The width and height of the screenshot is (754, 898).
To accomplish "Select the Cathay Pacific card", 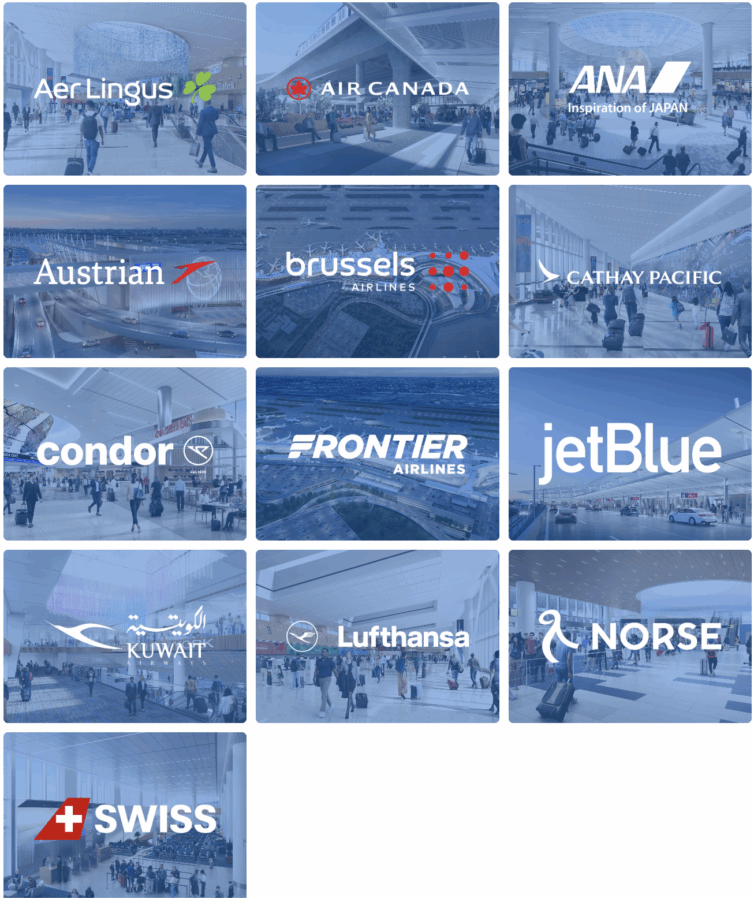I will point(630,271).
